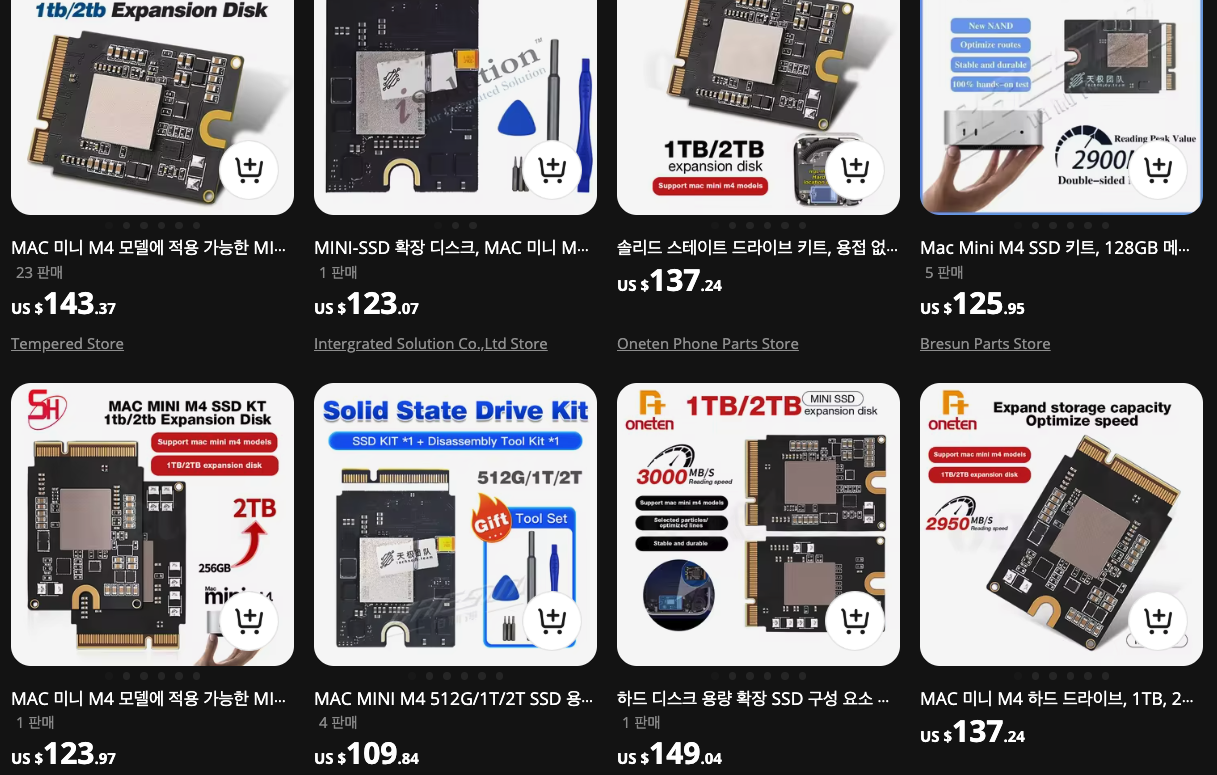Viewport: 1217px width, 775px height.
Task: Go to Bresun Parts Store
Action: 984,344
